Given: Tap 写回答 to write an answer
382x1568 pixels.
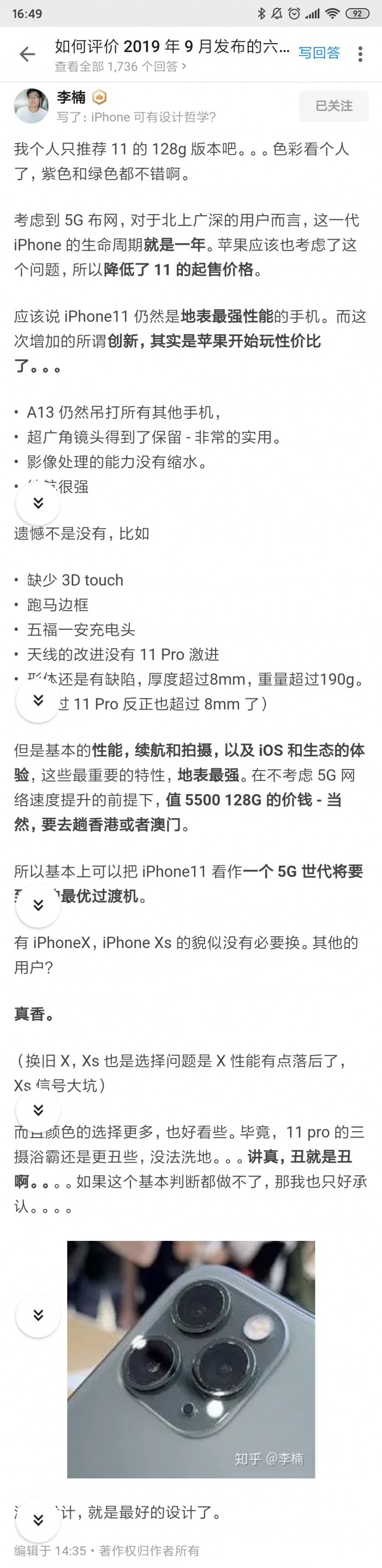Looking at the screenshot, I should [x=319, y=53].
